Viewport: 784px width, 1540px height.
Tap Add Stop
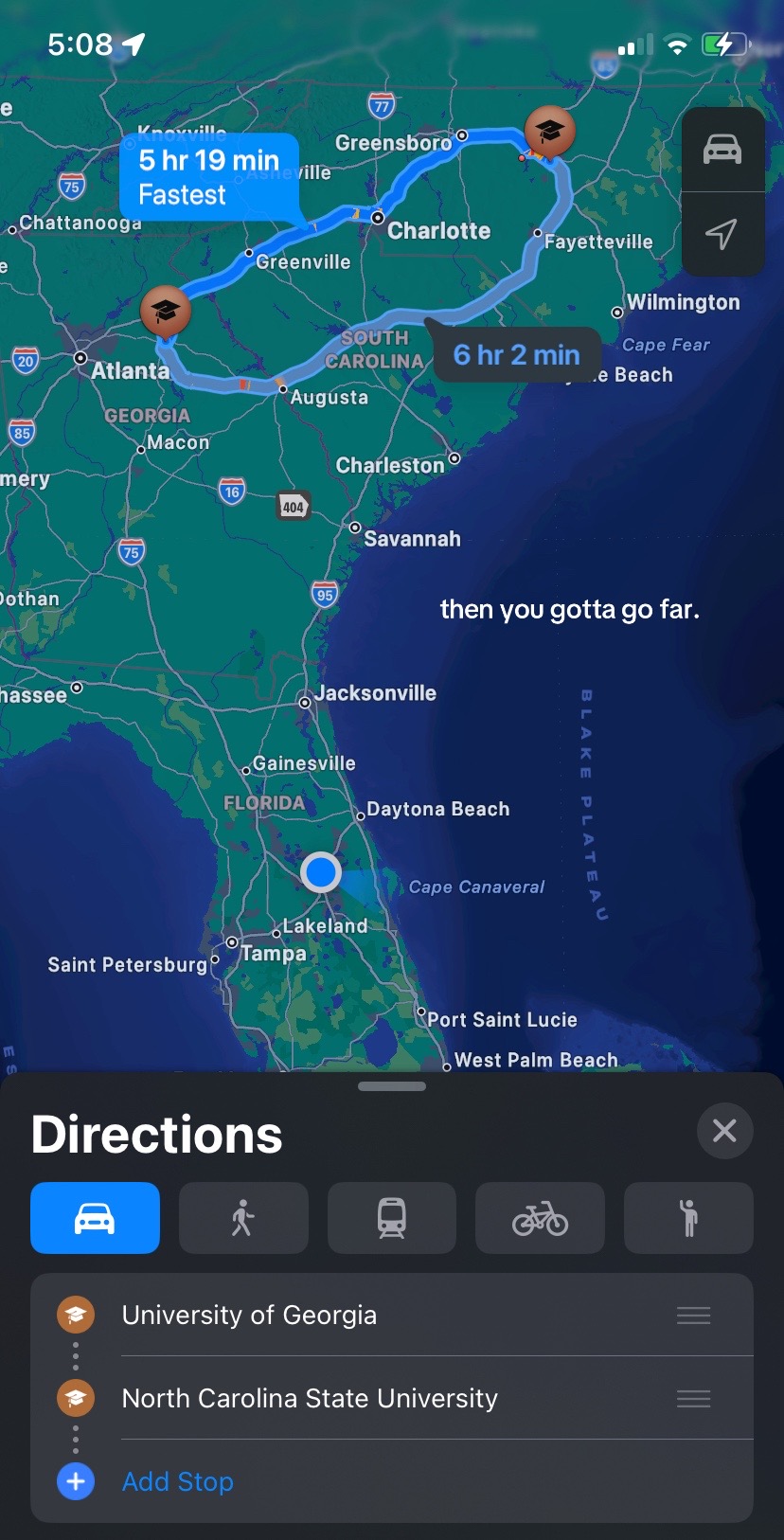coord(177,1481)
